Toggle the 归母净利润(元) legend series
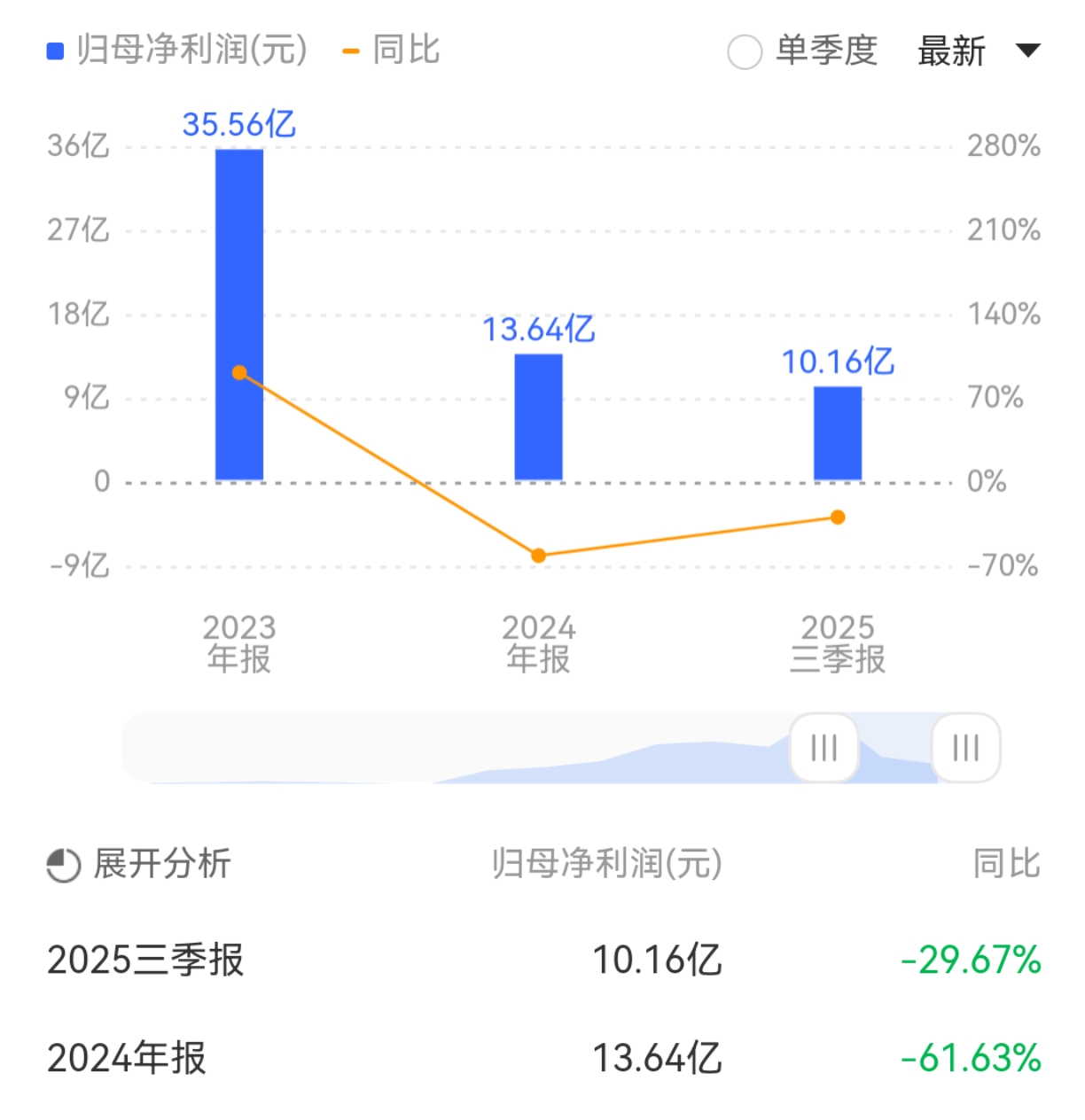This screenshot has height=1120, width=1085. click(x=177, y=51)
